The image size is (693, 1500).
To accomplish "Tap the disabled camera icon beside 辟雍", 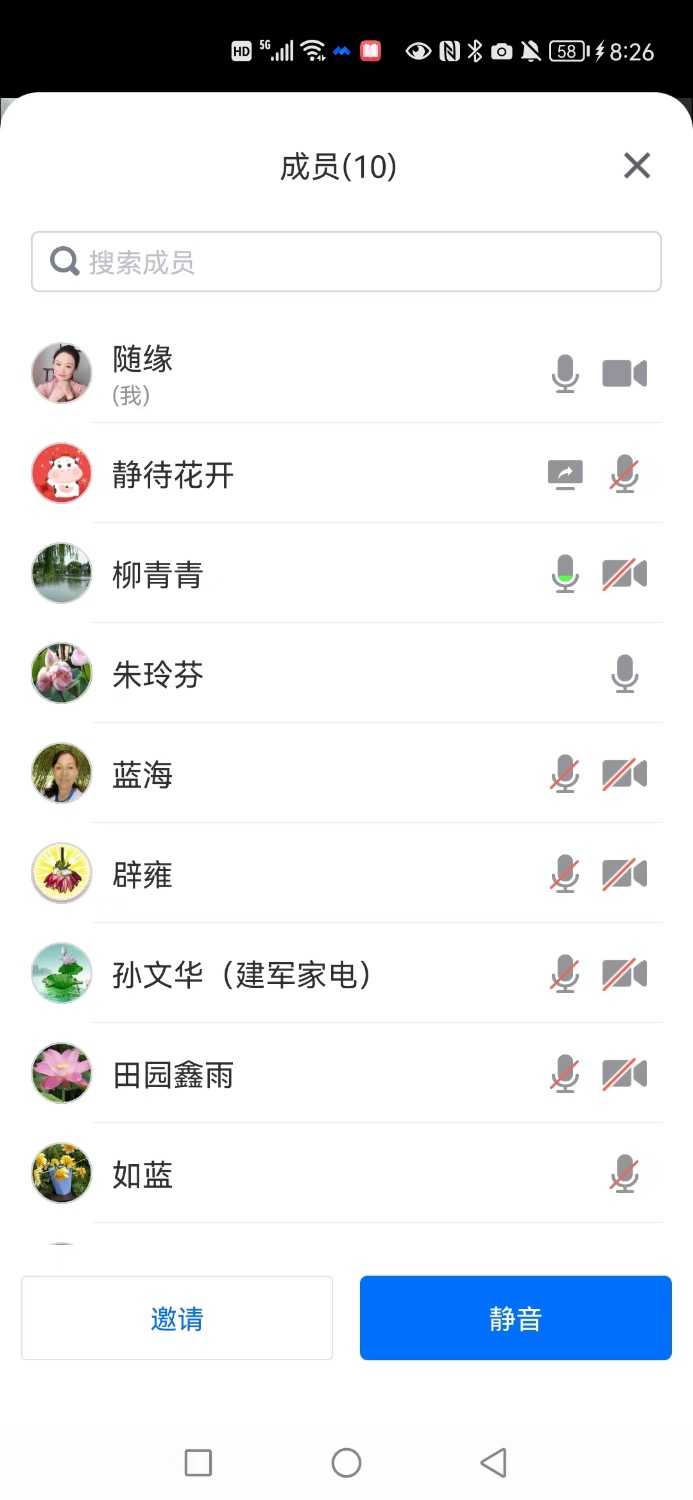I will pos(624,874).
